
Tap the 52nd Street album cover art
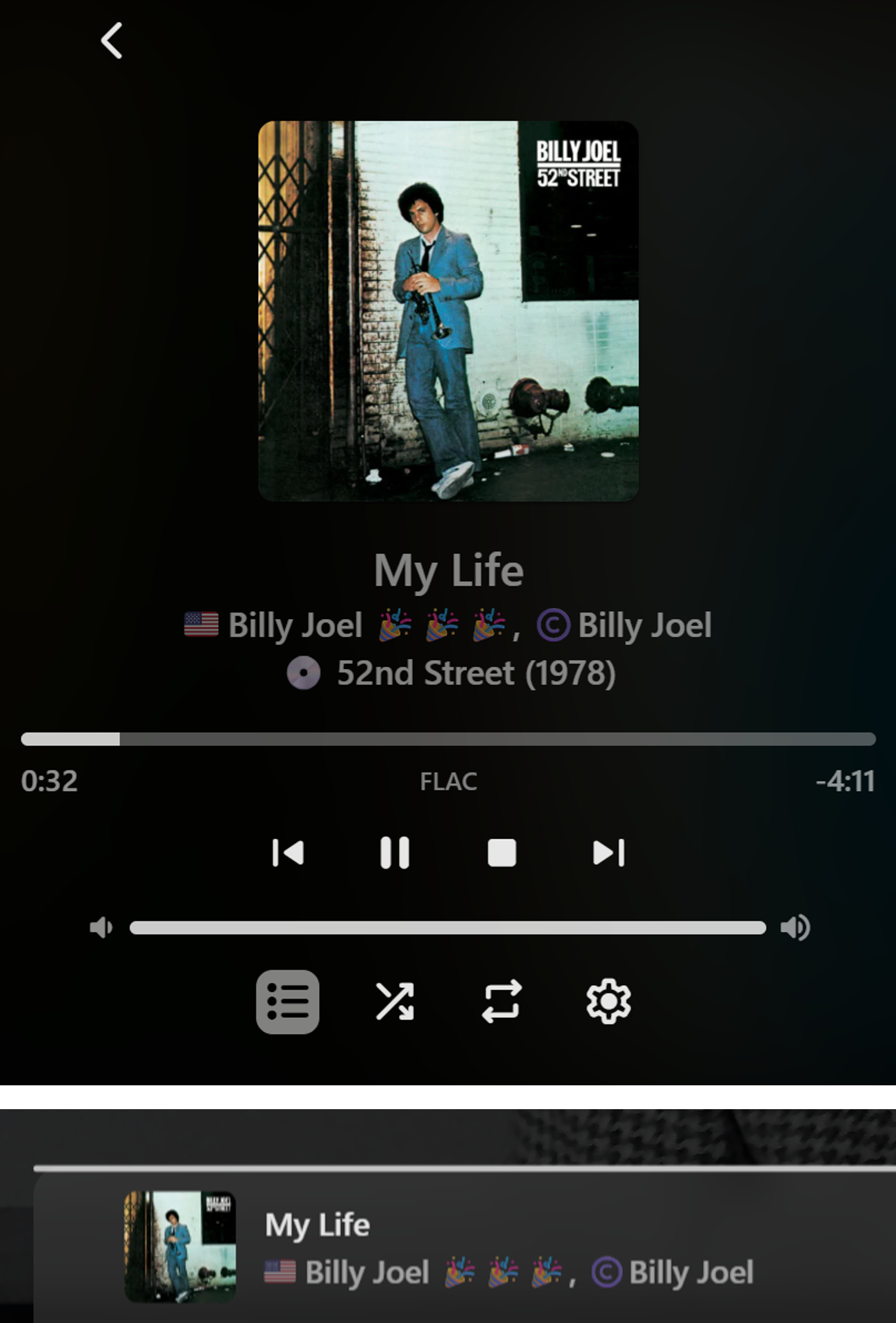(x=448, y=311)
